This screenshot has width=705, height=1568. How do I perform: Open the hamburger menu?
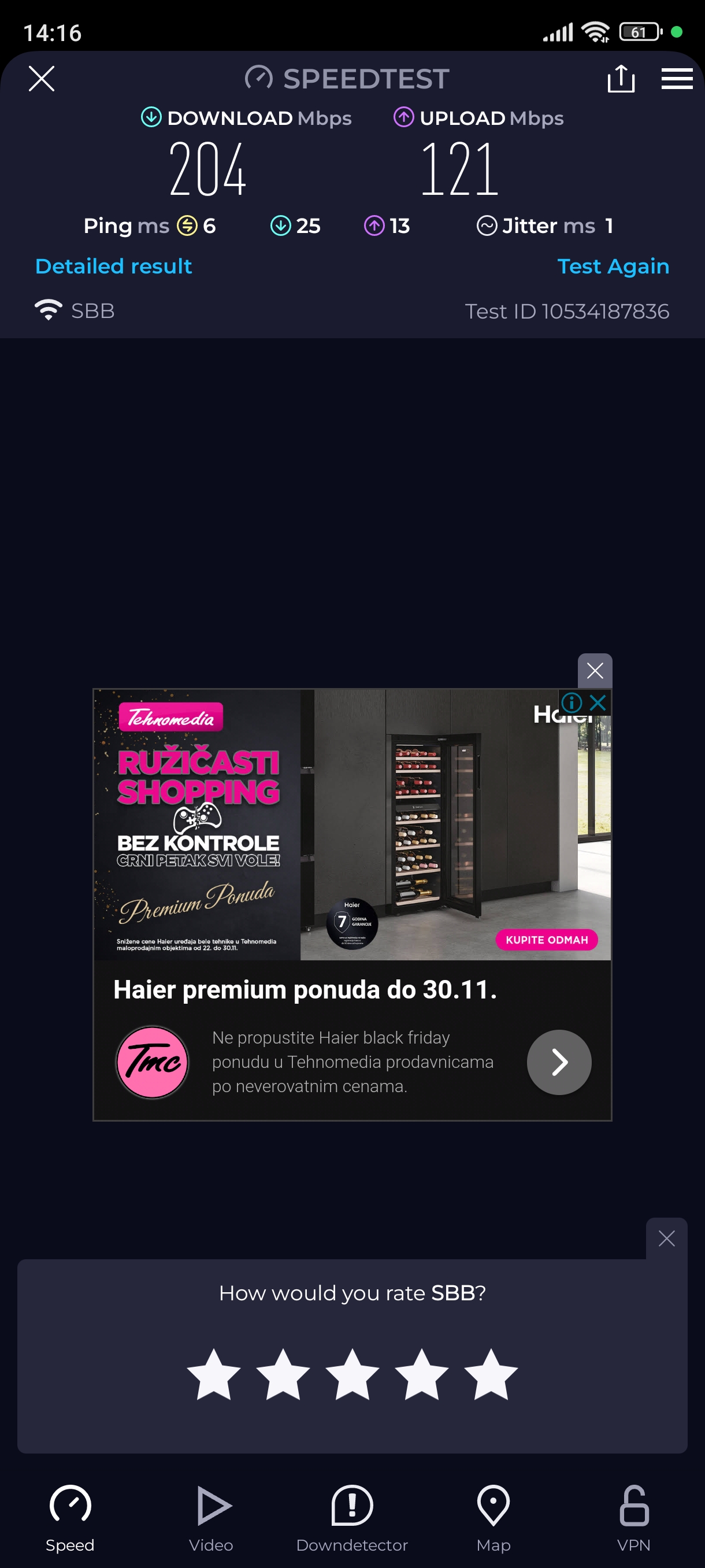coord(677,79)
